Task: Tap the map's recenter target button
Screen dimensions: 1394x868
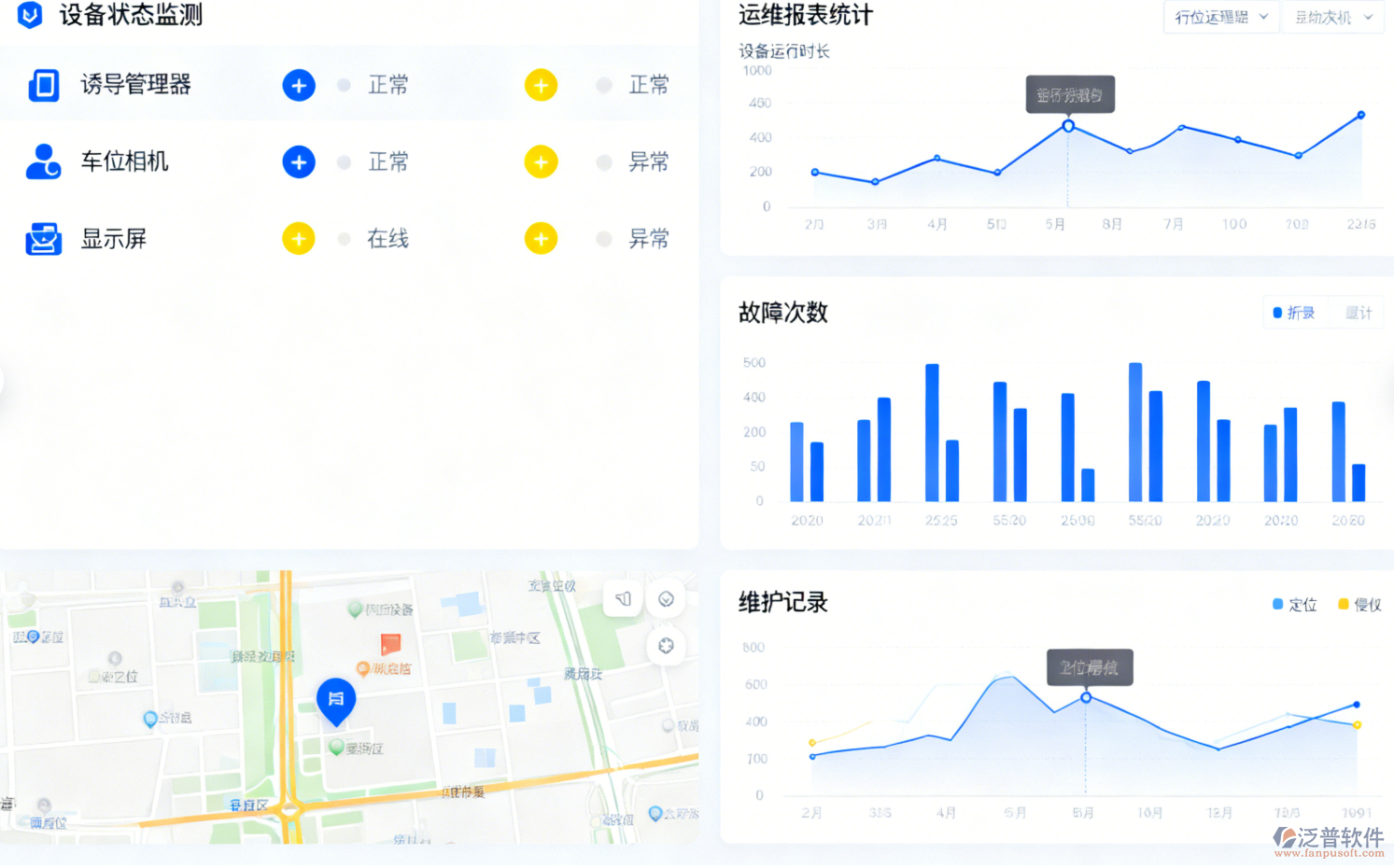Action: pos(666,646)
